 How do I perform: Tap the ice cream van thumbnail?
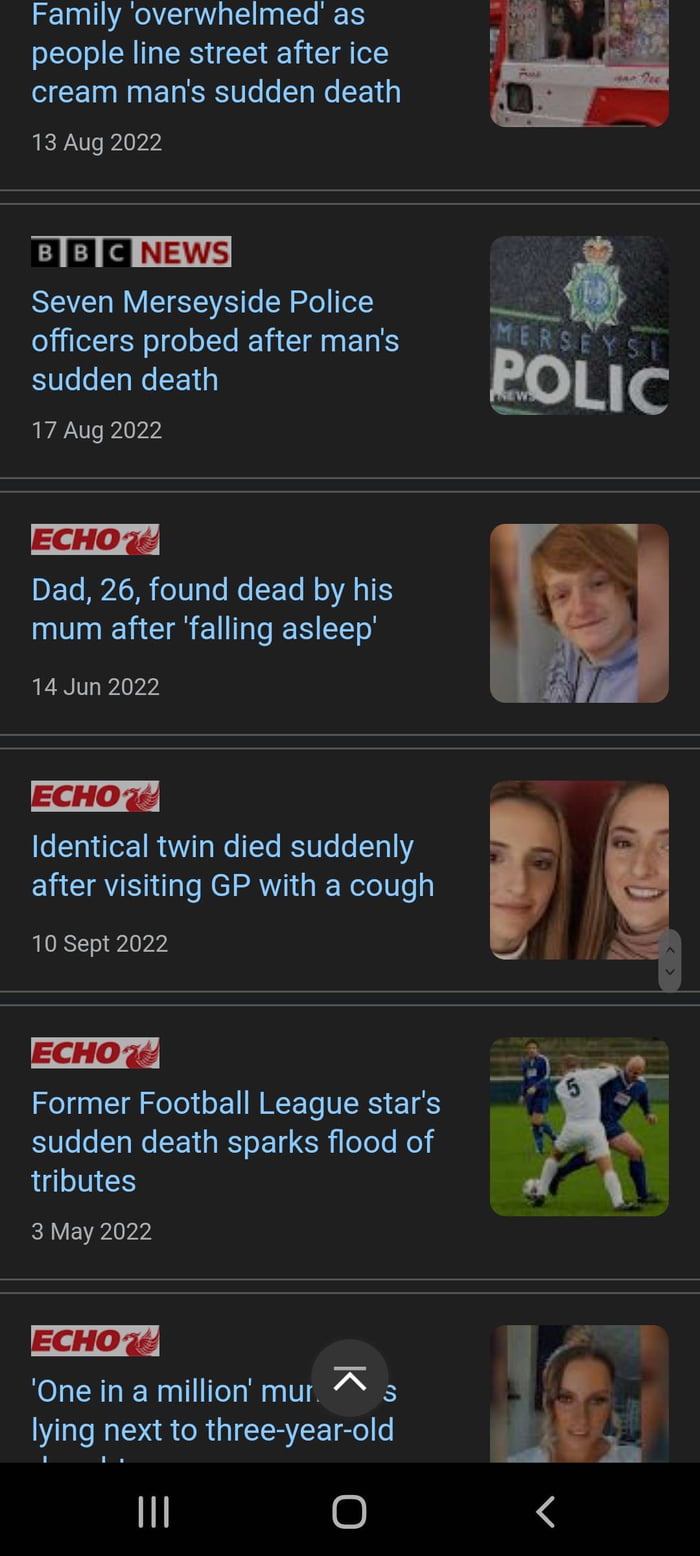pos(579,62)
